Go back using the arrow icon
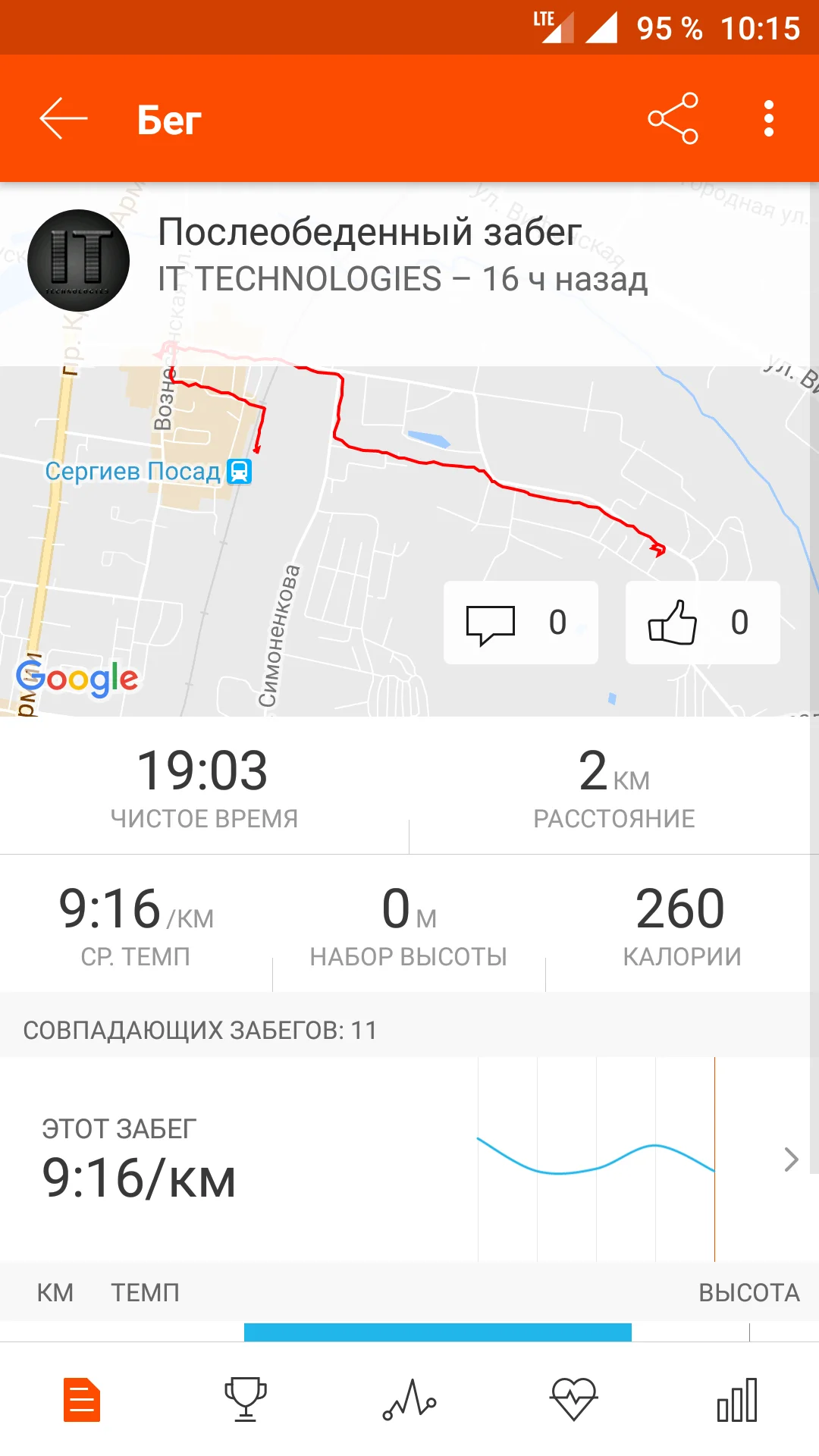The image size is (819, 1456). [x=64, y=119]
